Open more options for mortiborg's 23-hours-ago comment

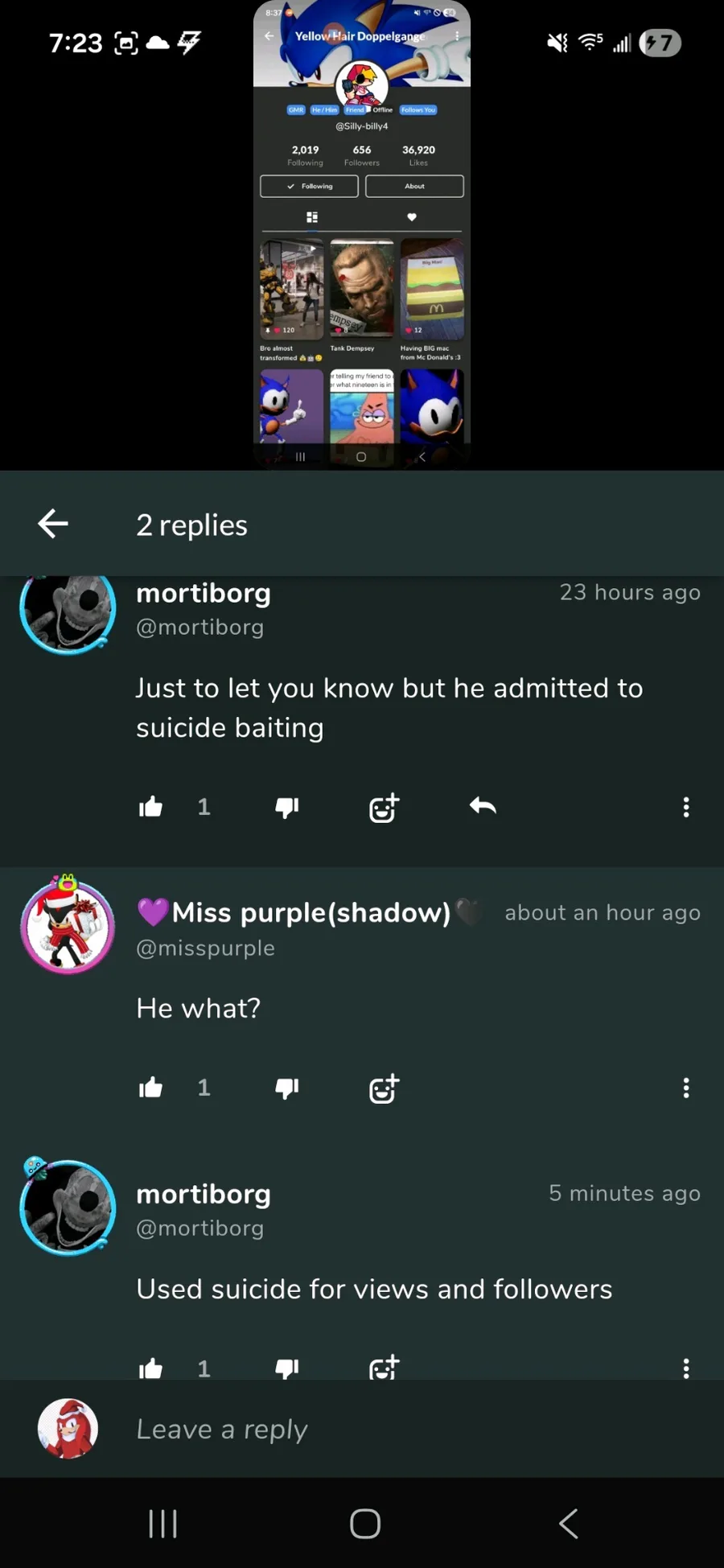click(686, 807)
